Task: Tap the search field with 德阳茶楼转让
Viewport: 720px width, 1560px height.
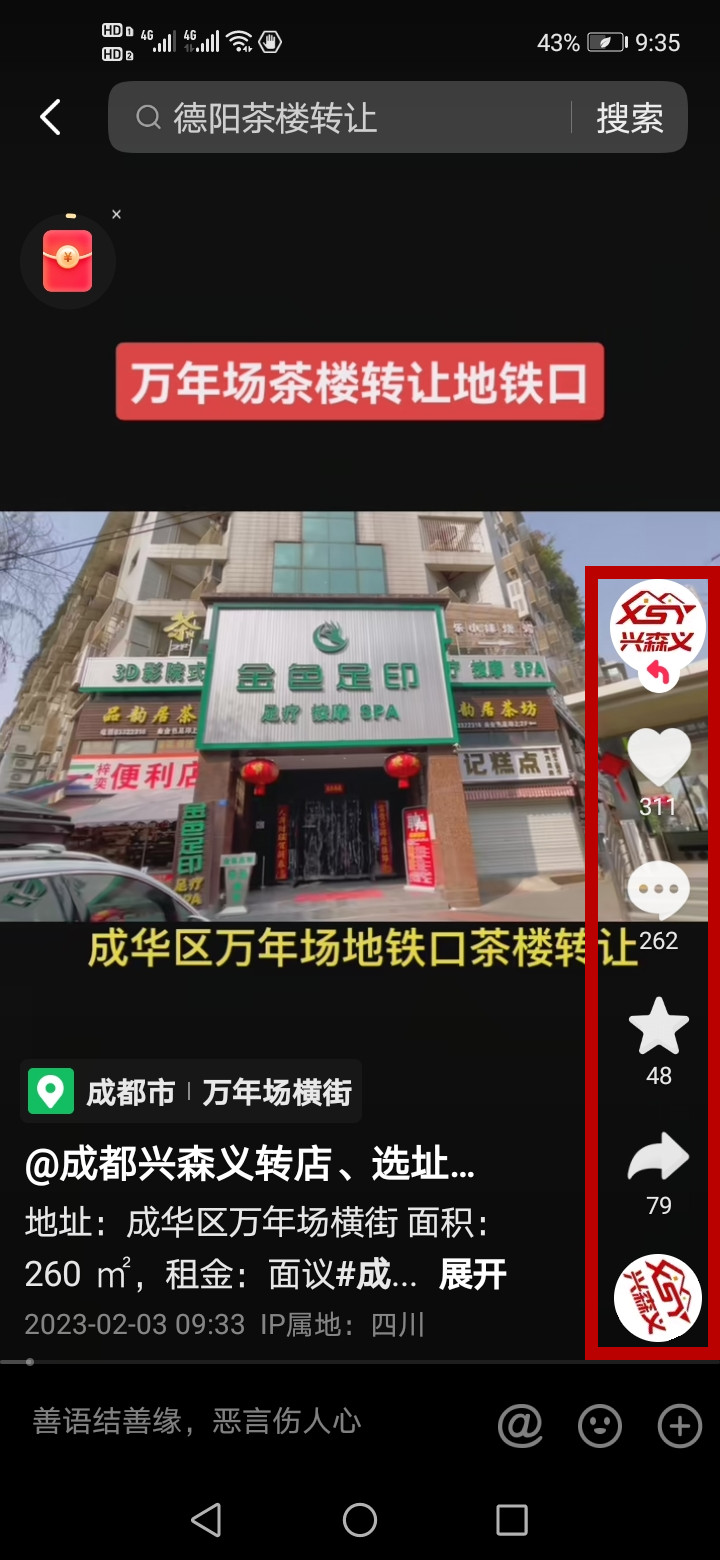Action: click(x=340, y=118)
